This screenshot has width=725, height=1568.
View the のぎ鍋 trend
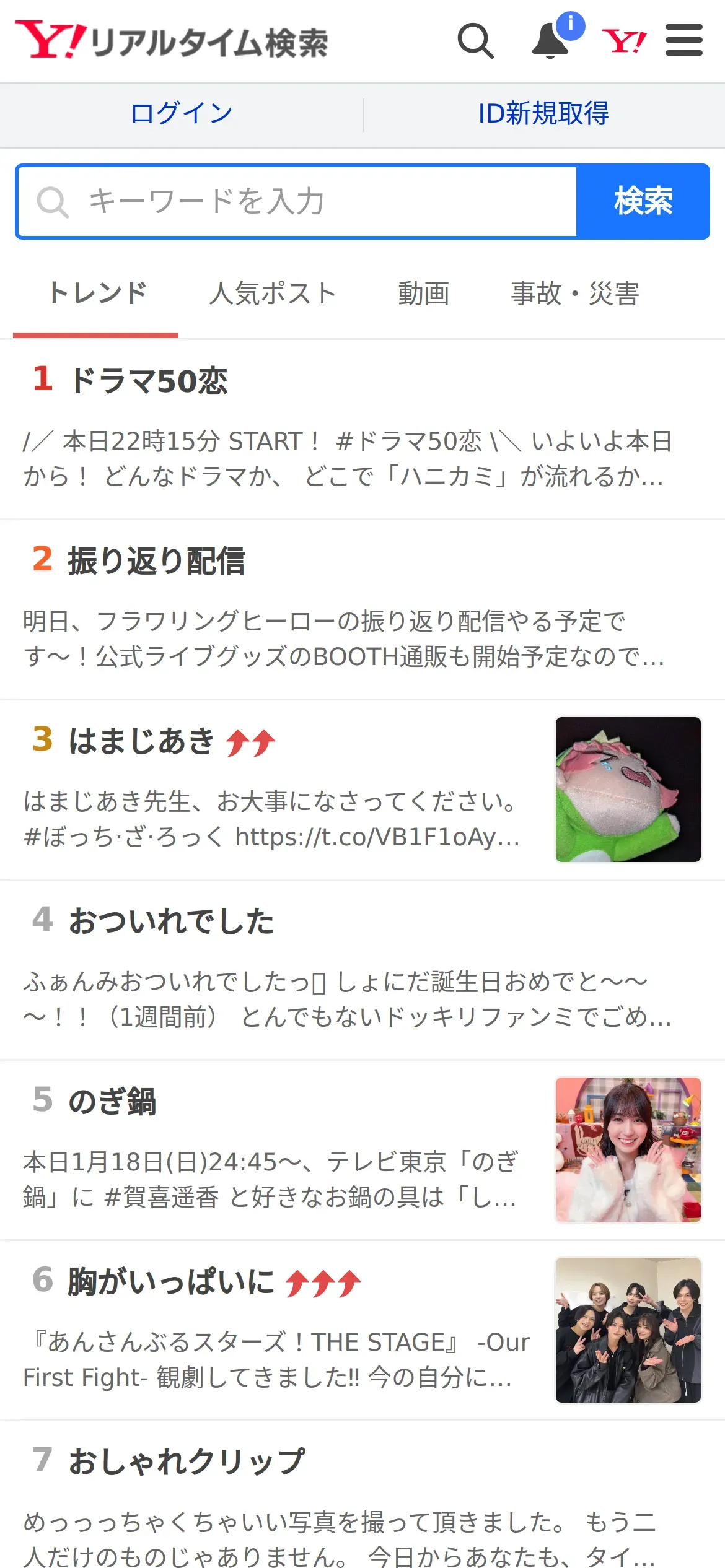[x=112, y=1102]
